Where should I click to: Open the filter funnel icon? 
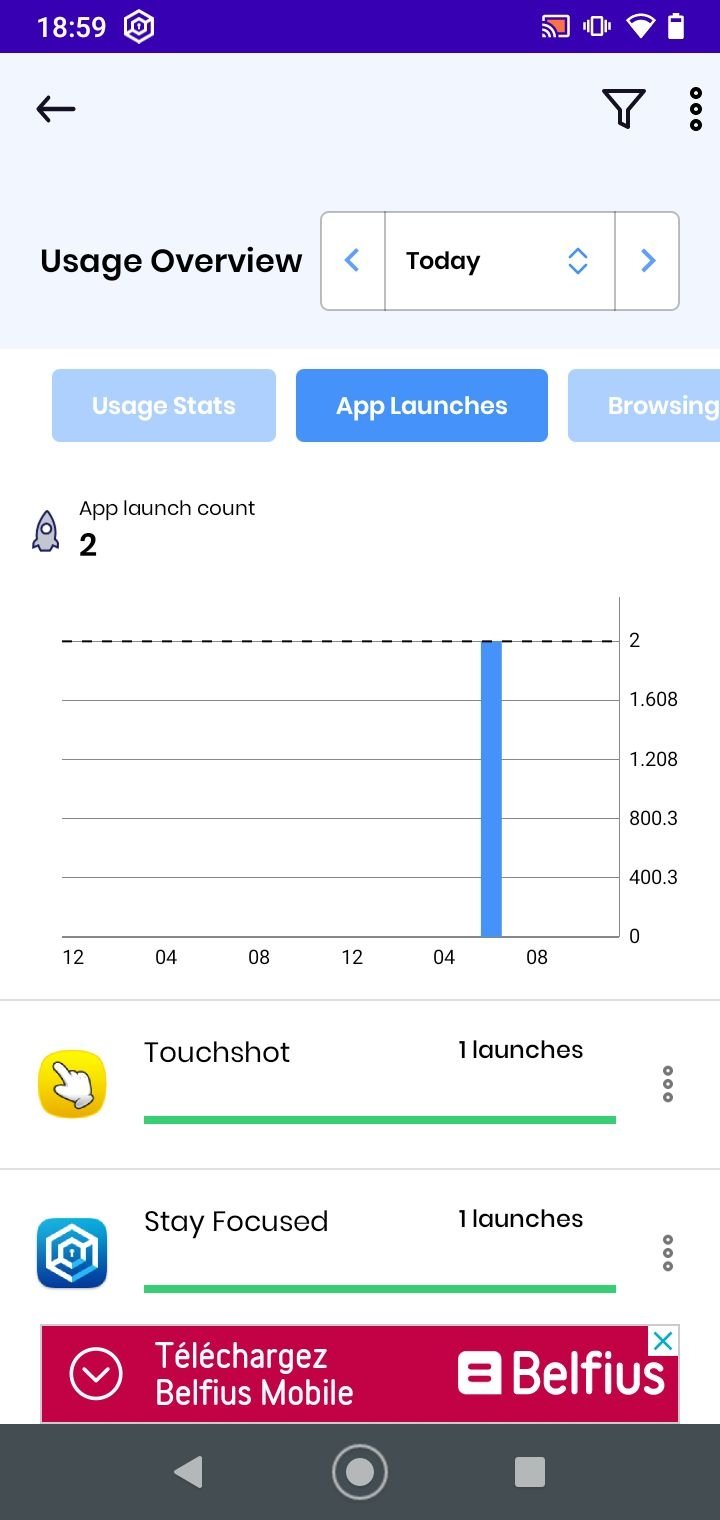623,109
